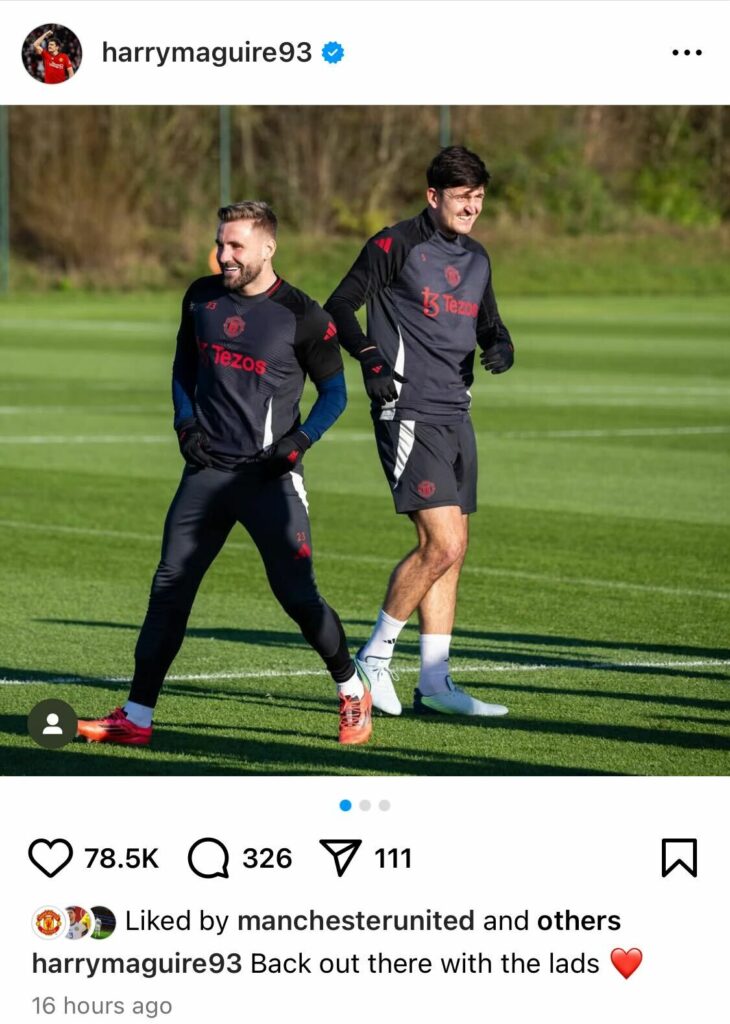Tap the carousel page indicator dots
The image size is (730, 1024).
click(x=364, y=805)
